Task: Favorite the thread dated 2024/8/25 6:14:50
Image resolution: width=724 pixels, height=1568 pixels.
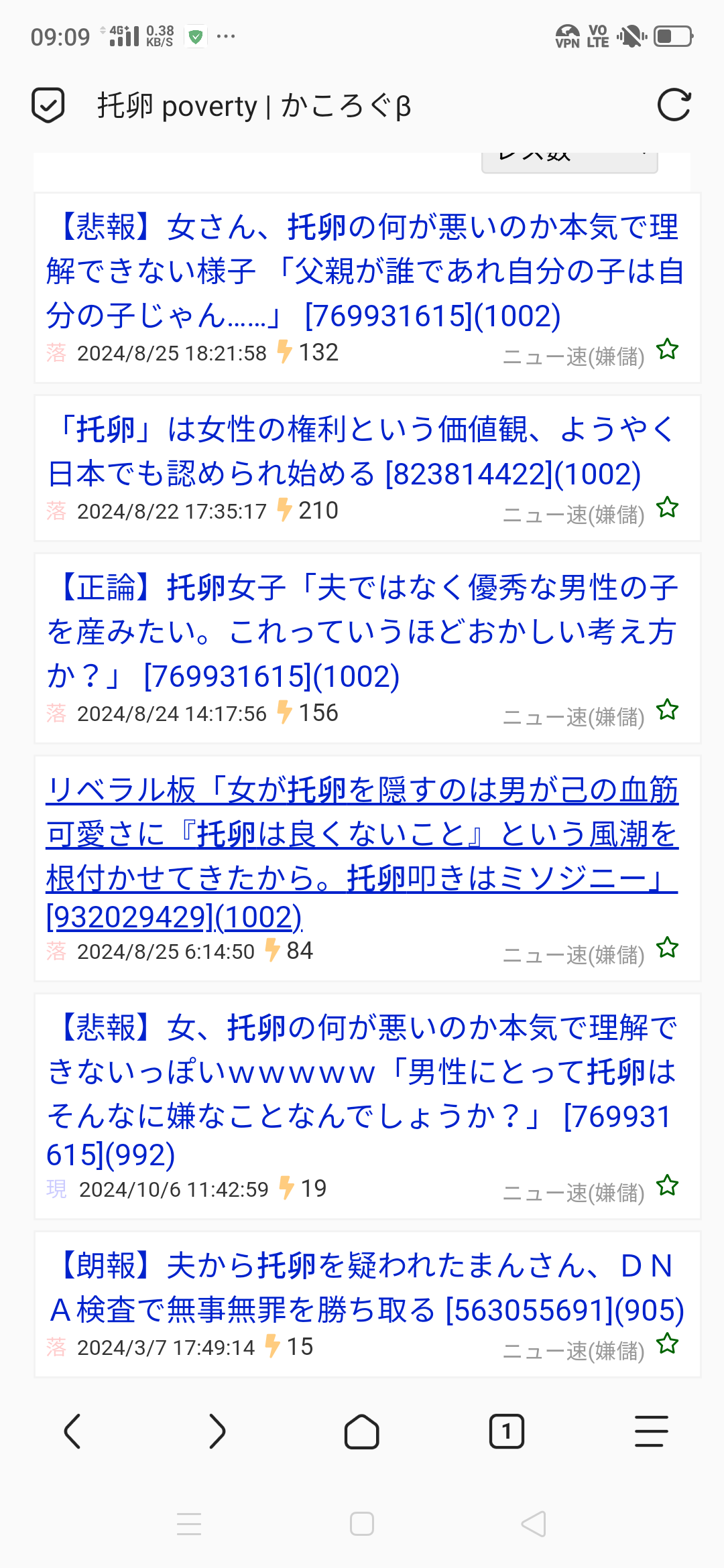Action: 667,948
